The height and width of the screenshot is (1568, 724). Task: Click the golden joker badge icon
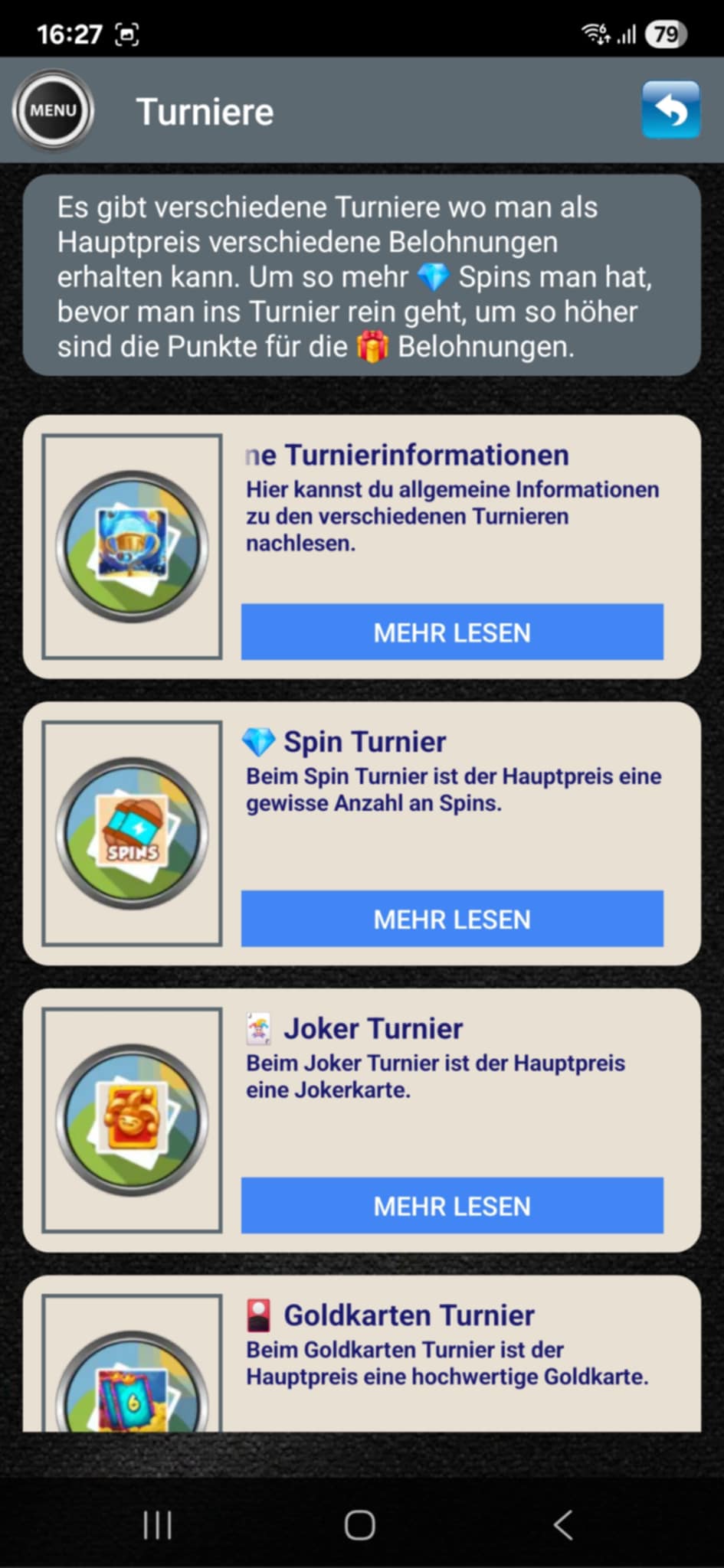pyautogui.click(x=132, y=1120)
